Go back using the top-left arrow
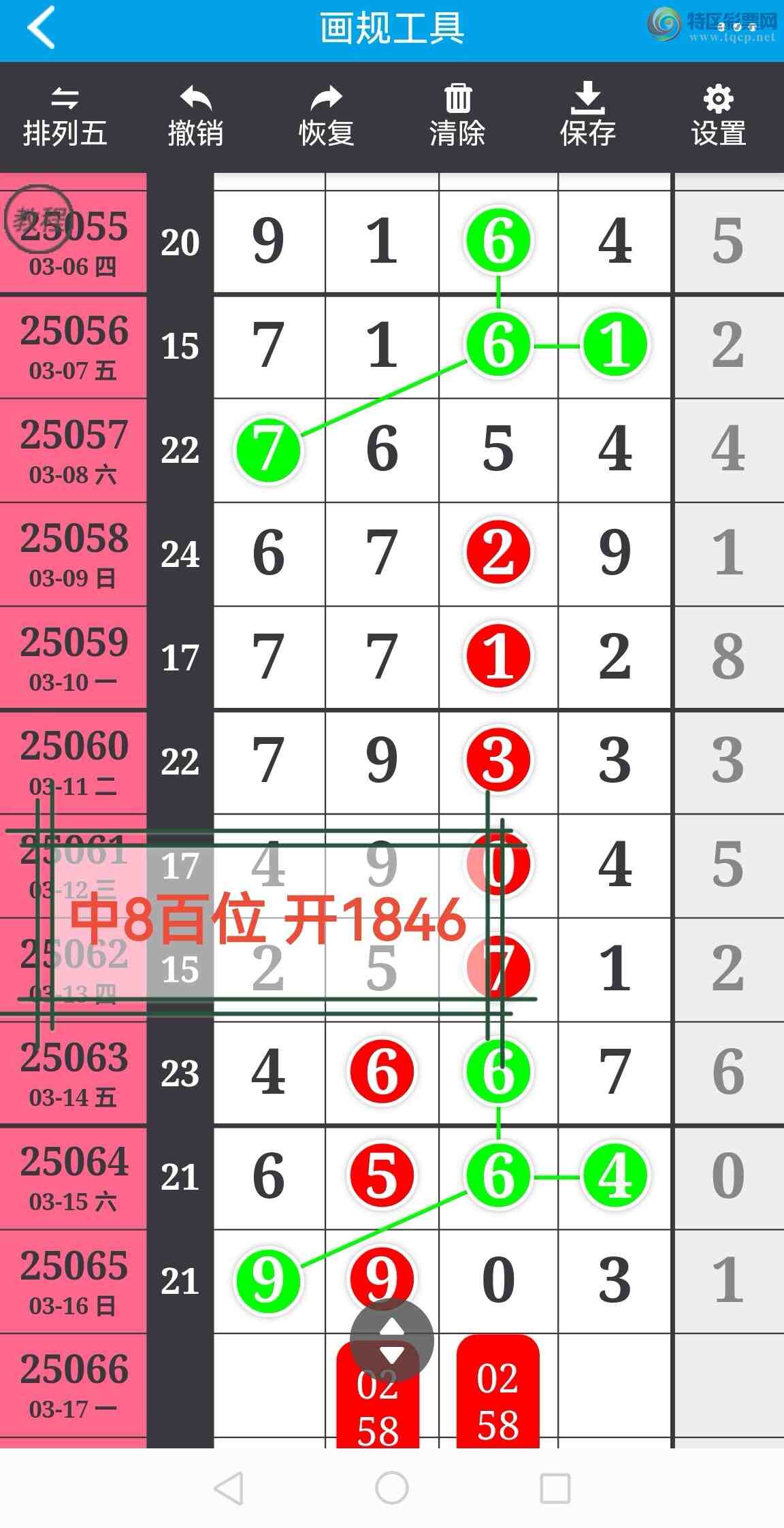 [41, 29]
